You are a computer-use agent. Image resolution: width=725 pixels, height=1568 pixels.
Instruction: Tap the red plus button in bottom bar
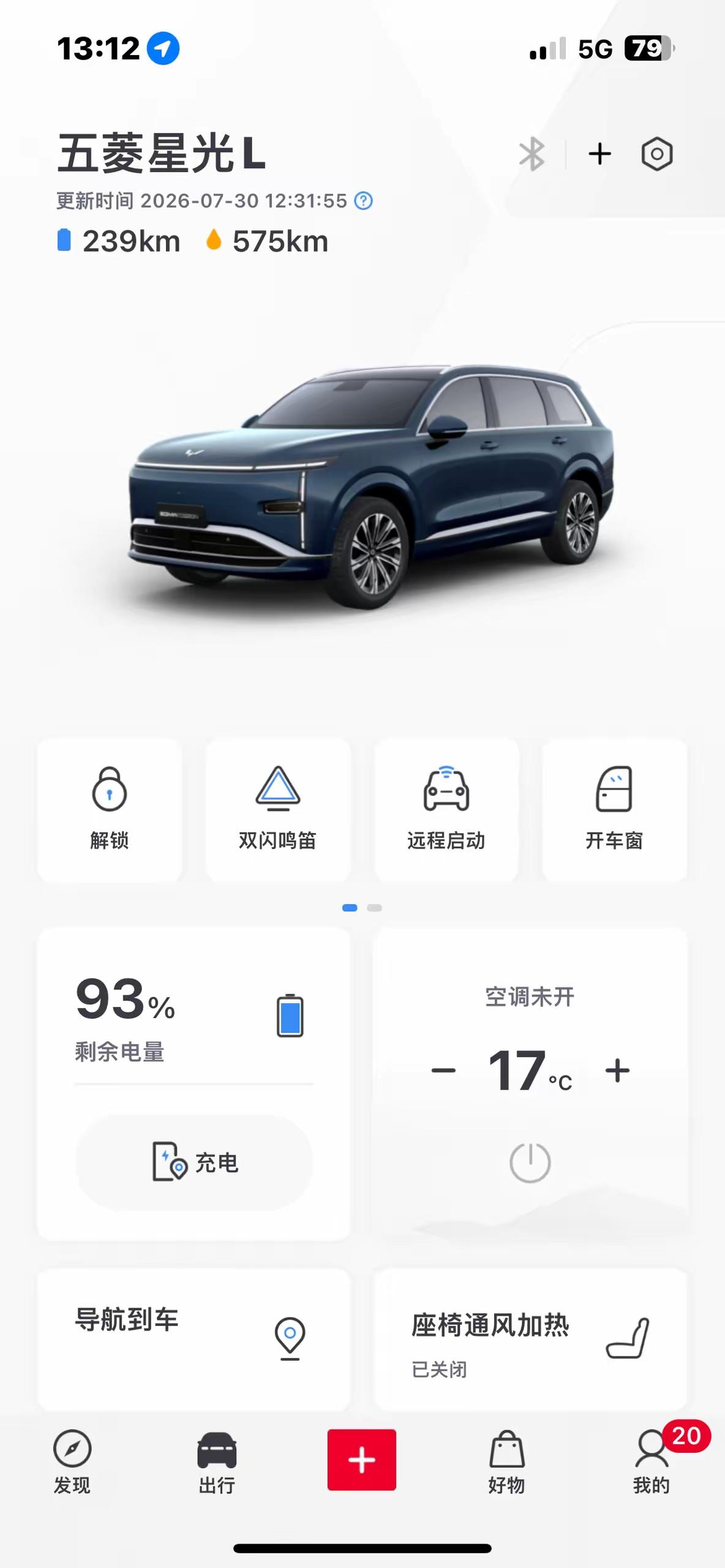pyautogui.click(x=362, y=1460)
